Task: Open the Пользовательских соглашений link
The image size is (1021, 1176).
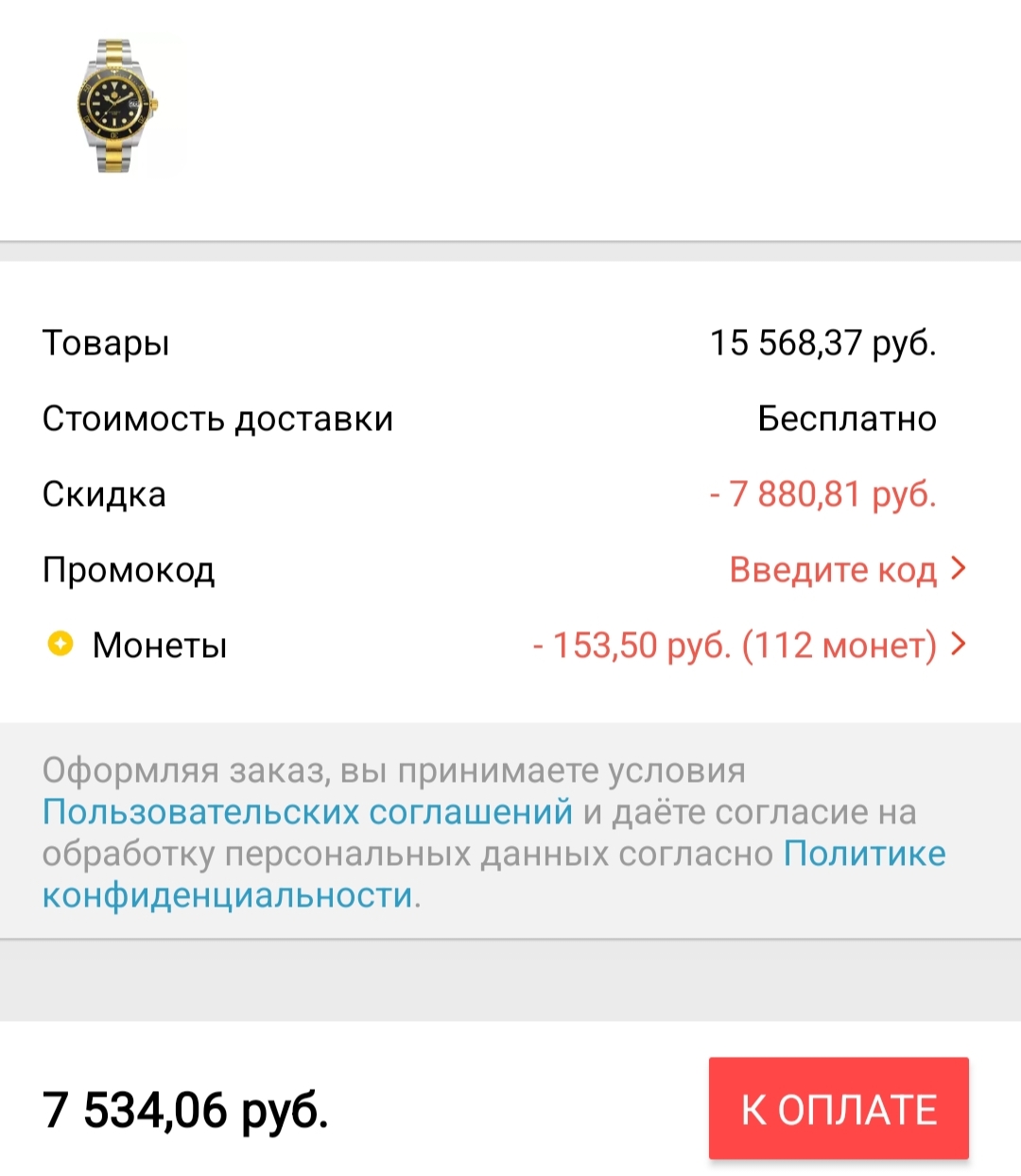Action: coord(307,812)
